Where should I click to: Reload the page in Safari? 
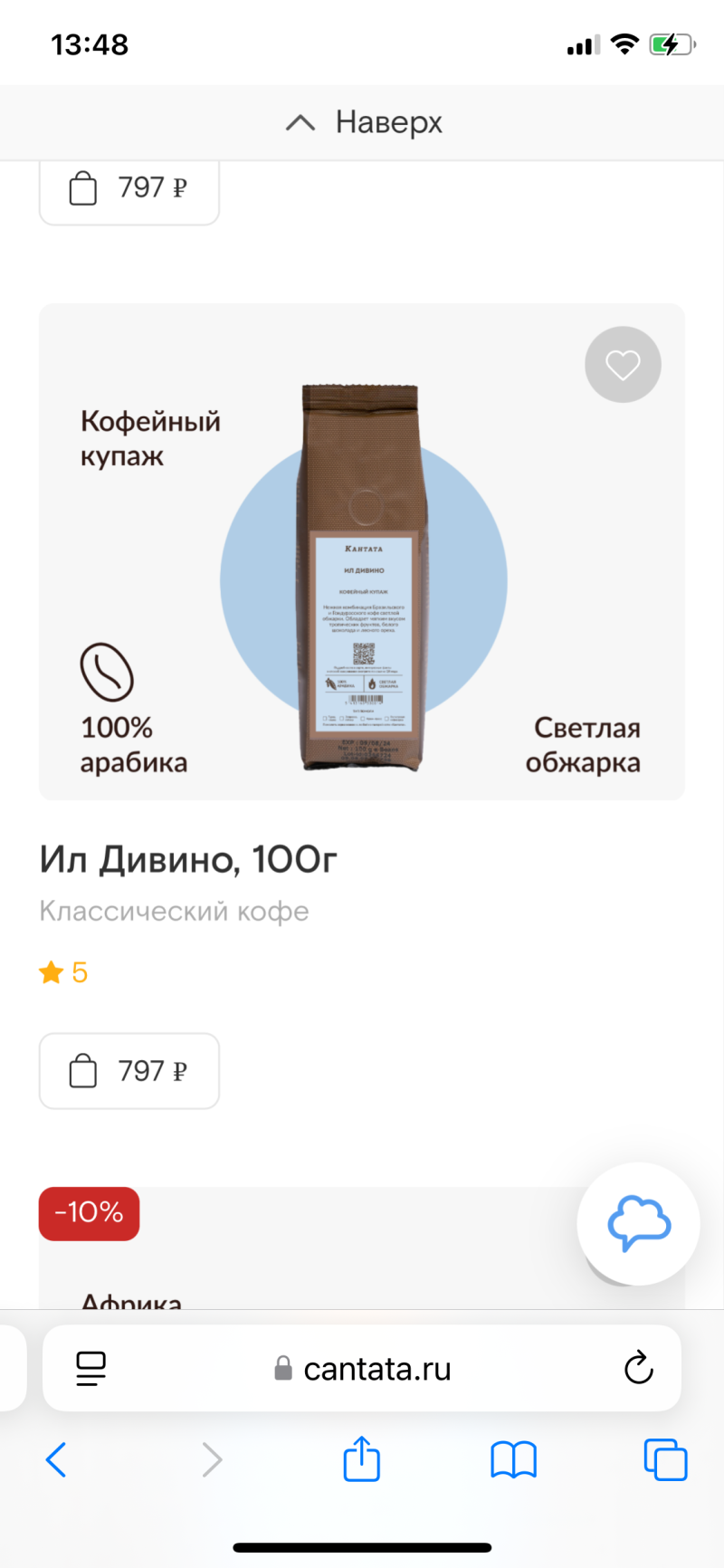pos(638,1368)
